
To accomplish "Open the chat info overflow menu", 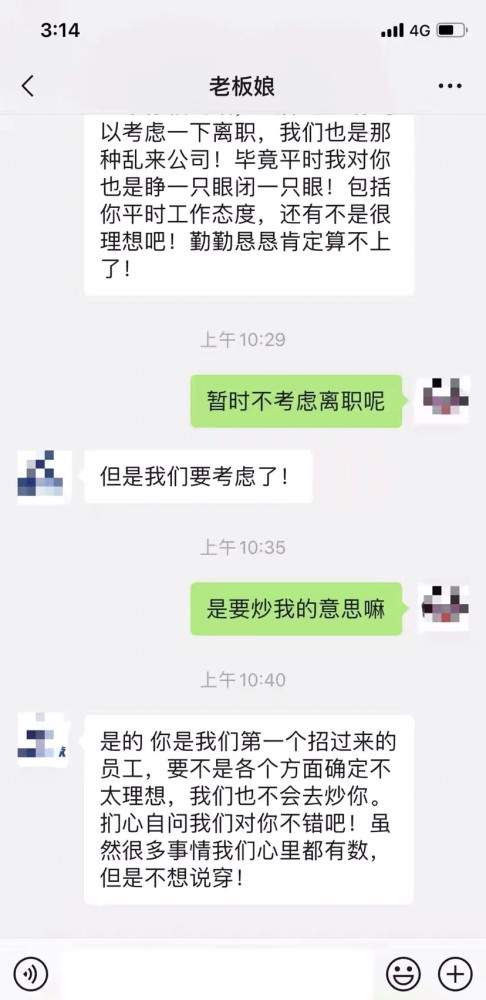I will [x=450, y=86].
